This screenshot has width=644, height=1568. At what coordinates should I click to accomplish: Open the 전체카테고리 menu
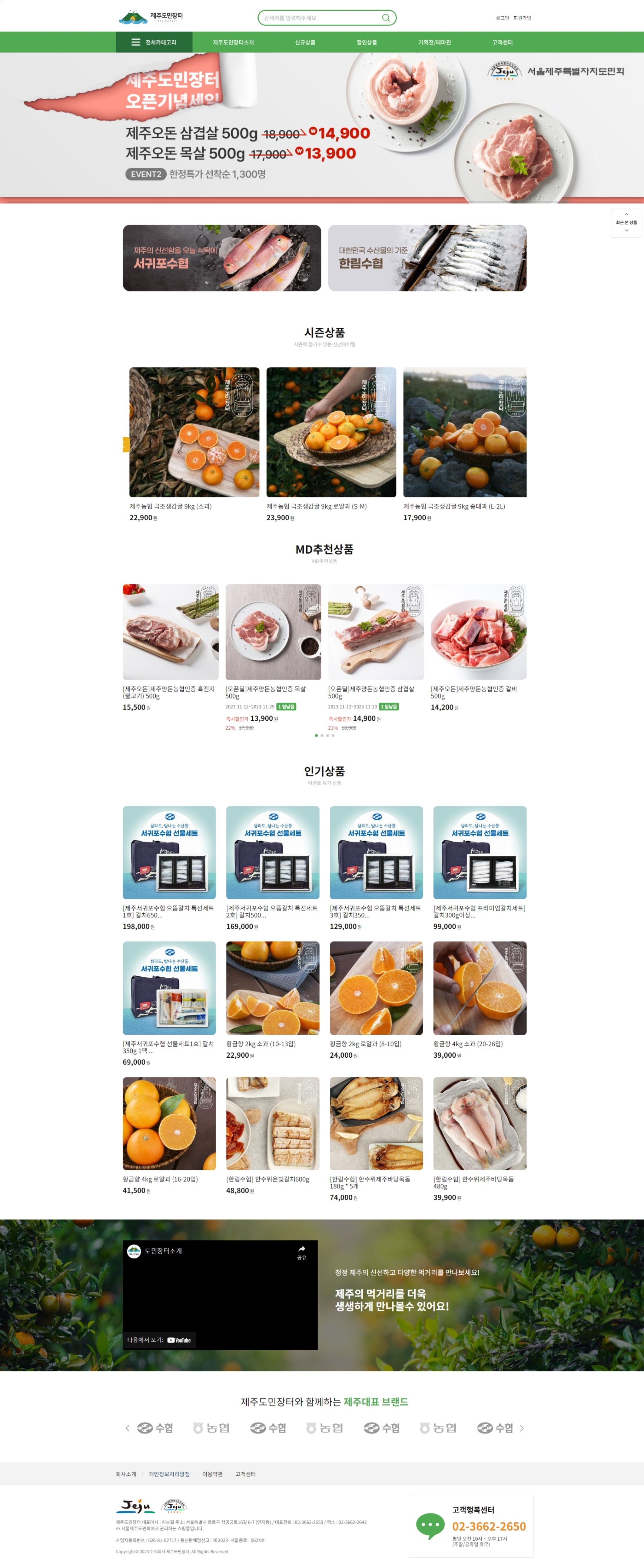point(154,43)
